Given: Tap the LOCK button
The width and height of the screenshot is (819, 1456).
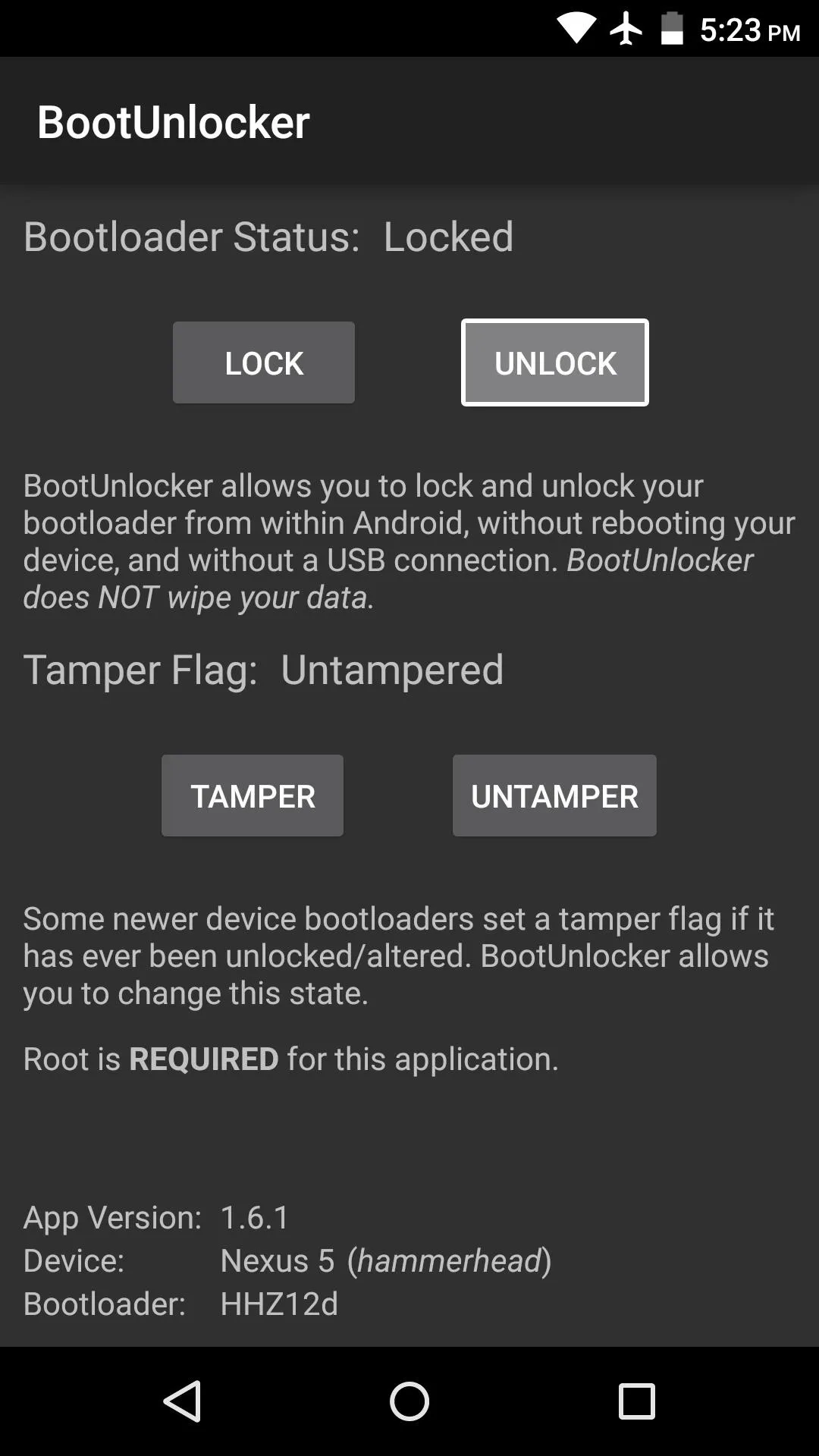Looking at the screenshot, I should pyautogui.click(x=264, y=362).
